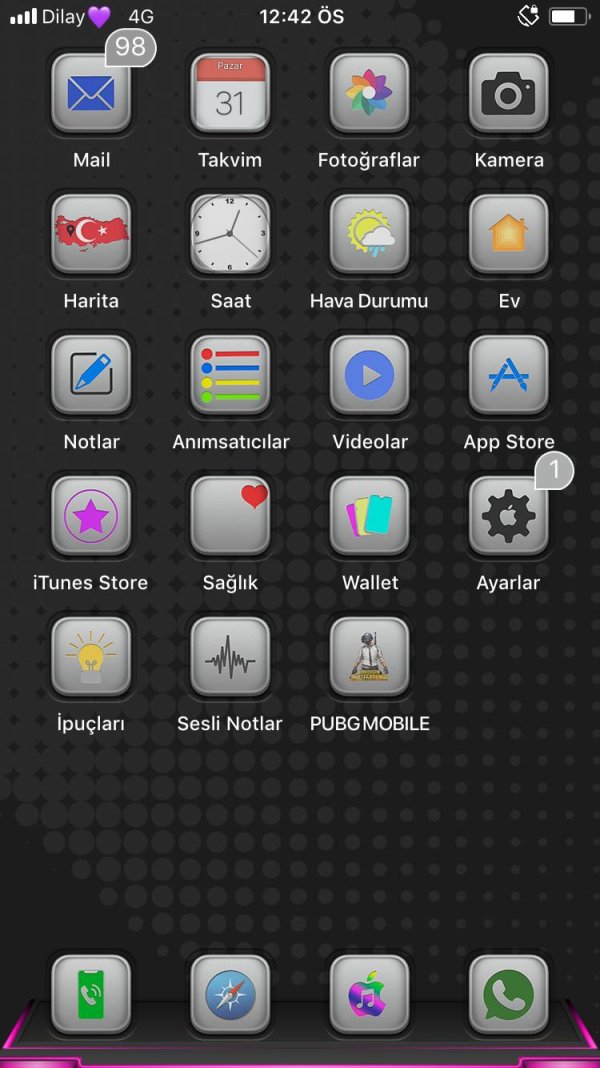Launch PUBG MOBILE game
600x1068 pixels.
click(369, 658)
